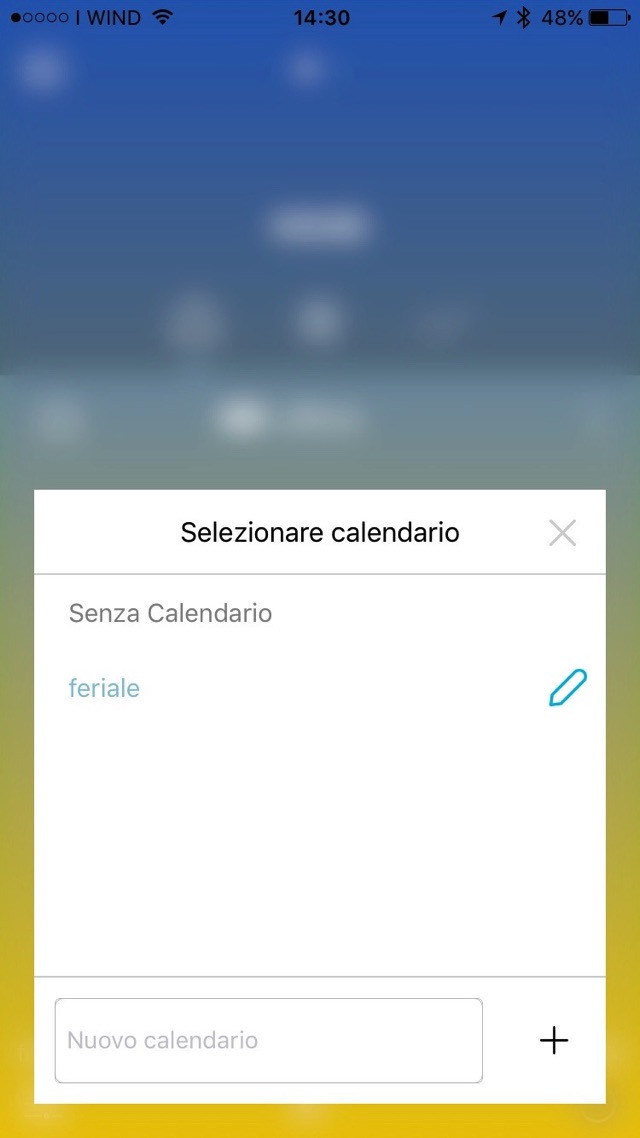
Task: Select the Senza Calendario option
Action: 170,613
